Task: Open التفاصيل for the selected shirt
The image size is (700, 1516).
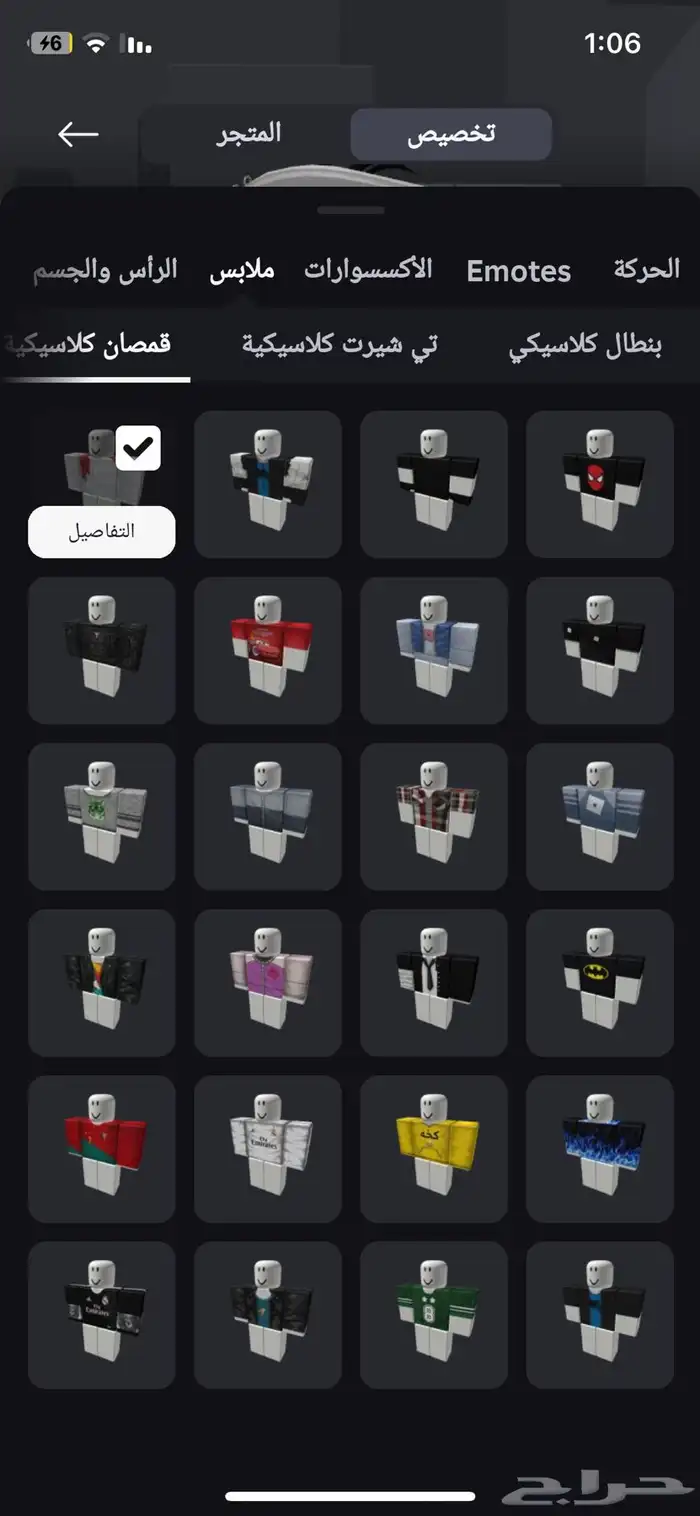Action: pos(101,532)
